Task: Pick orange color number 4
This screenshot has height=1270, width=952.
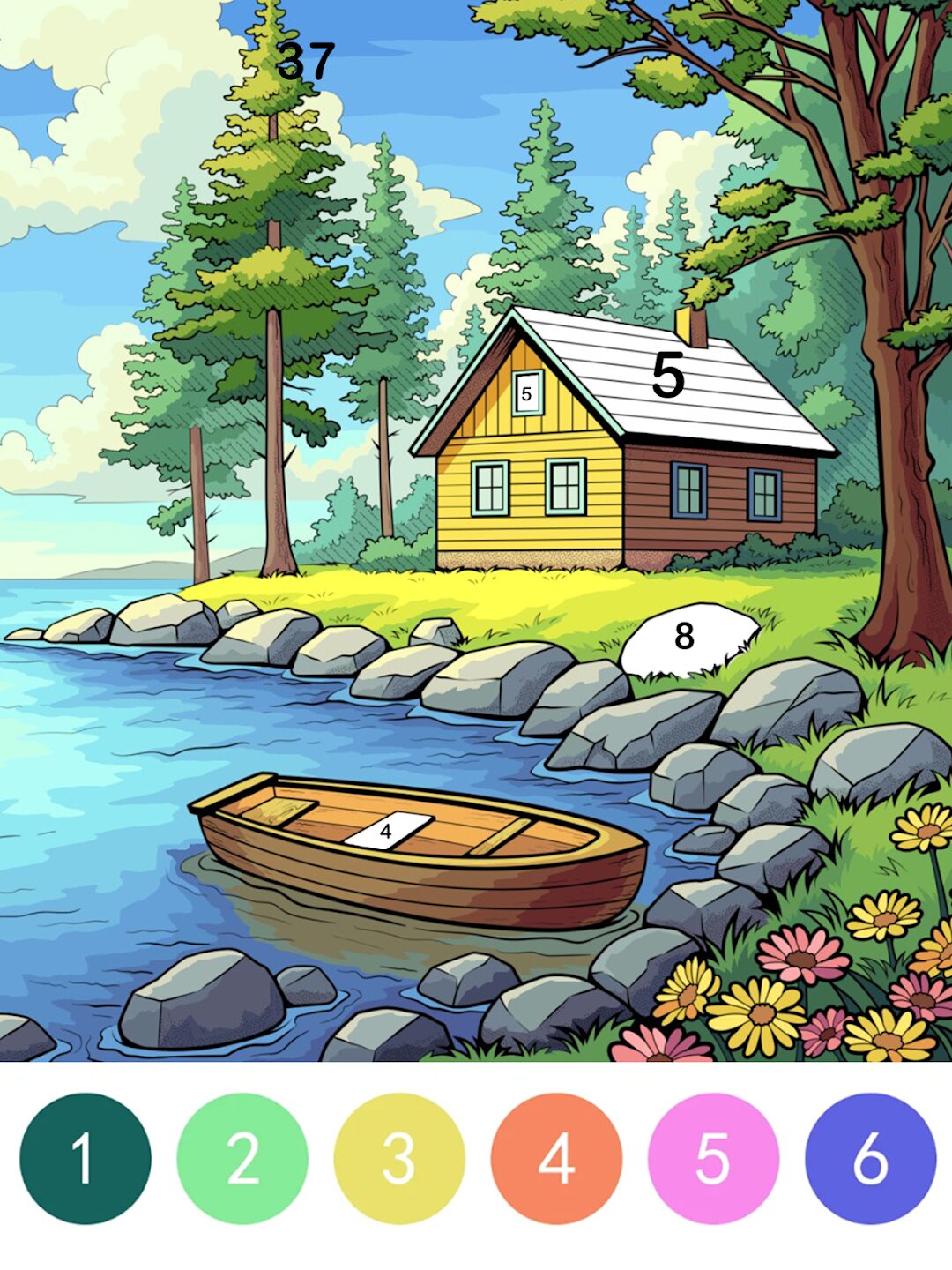Action: point(556,1158)
